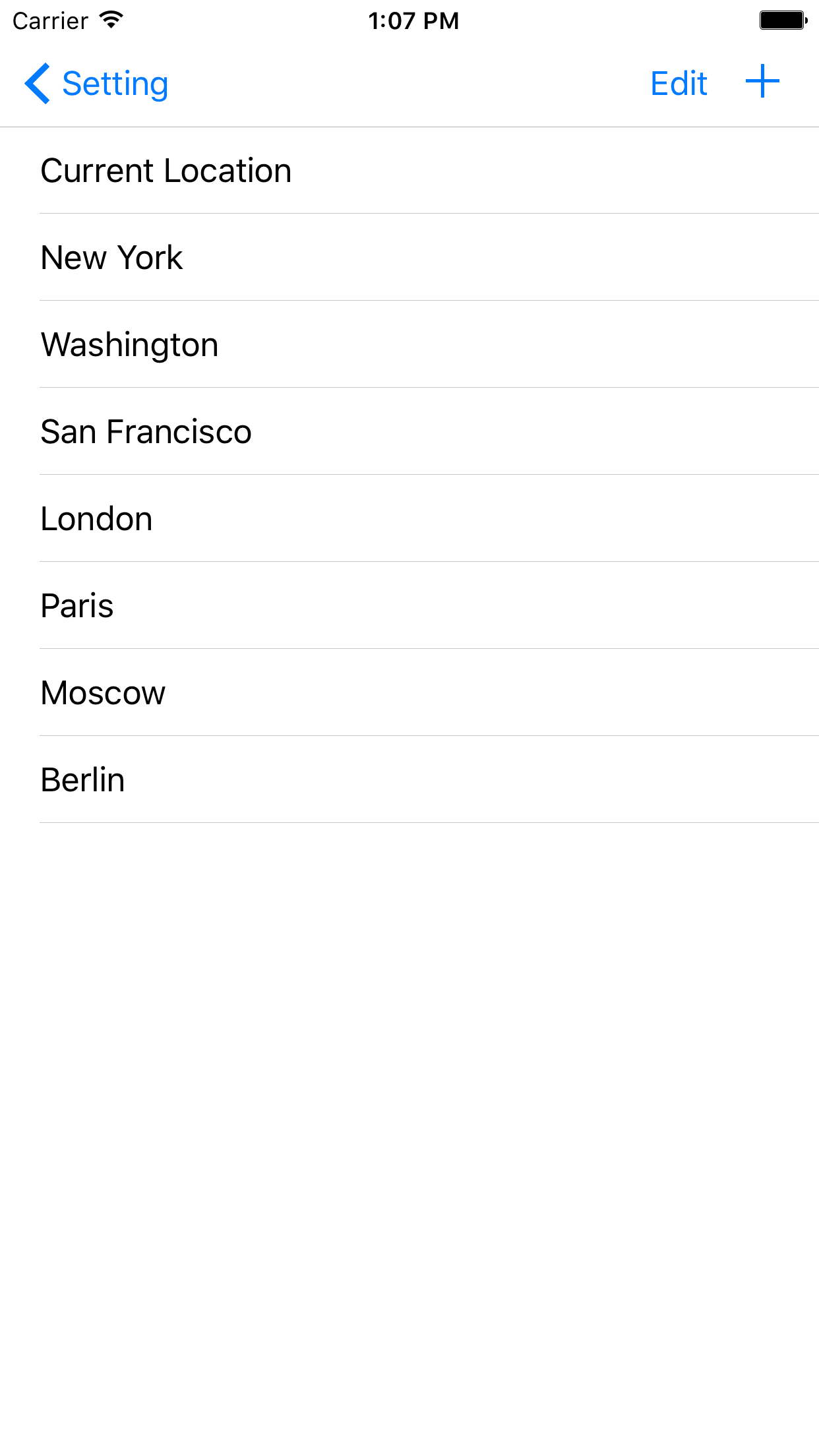Tap the Paris row
The height and width of the screenshot is (1456, 819).
409,605
